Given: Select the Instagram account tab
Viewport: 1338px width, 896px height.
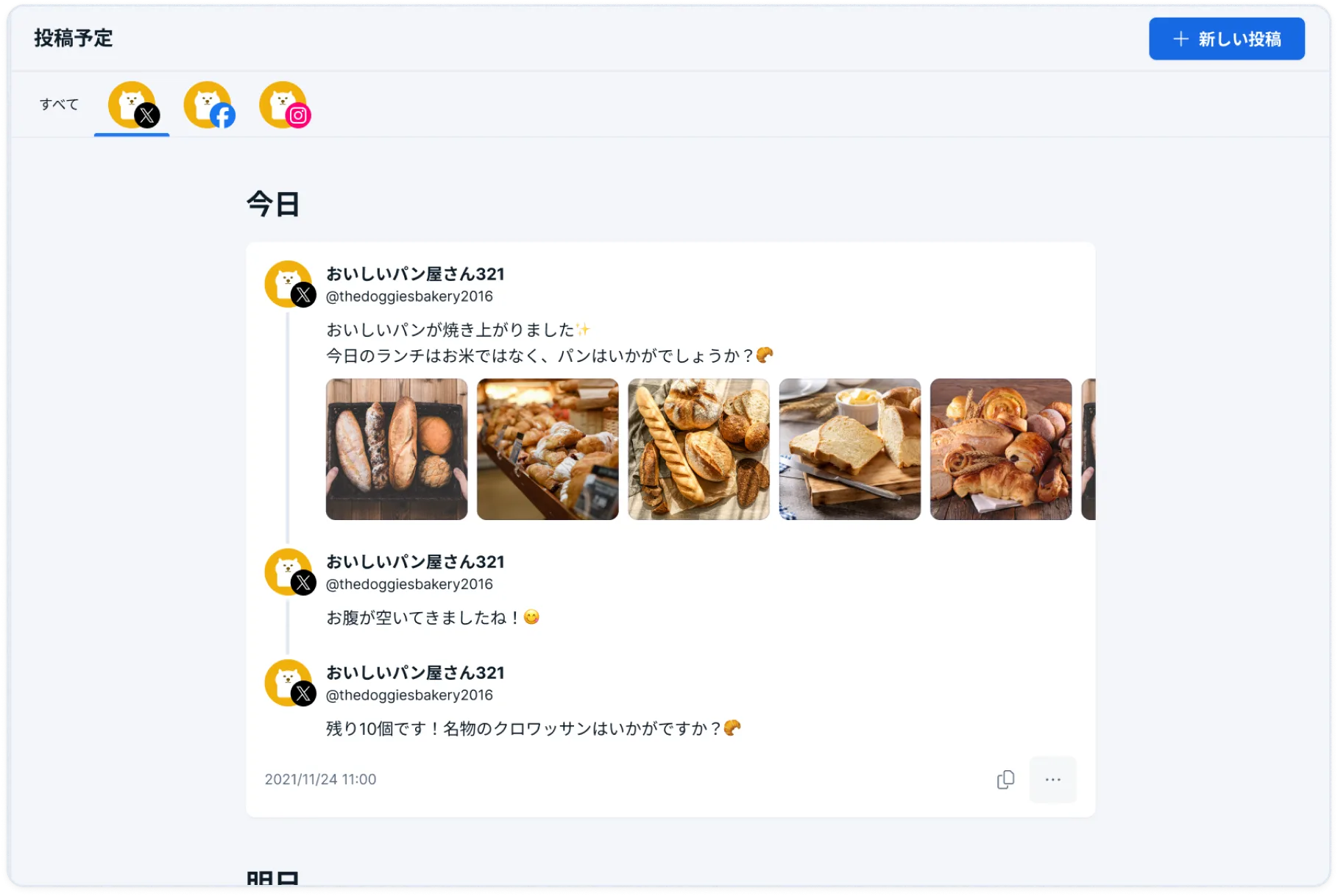Looking at the screenshot, I should tap(285, 105).
